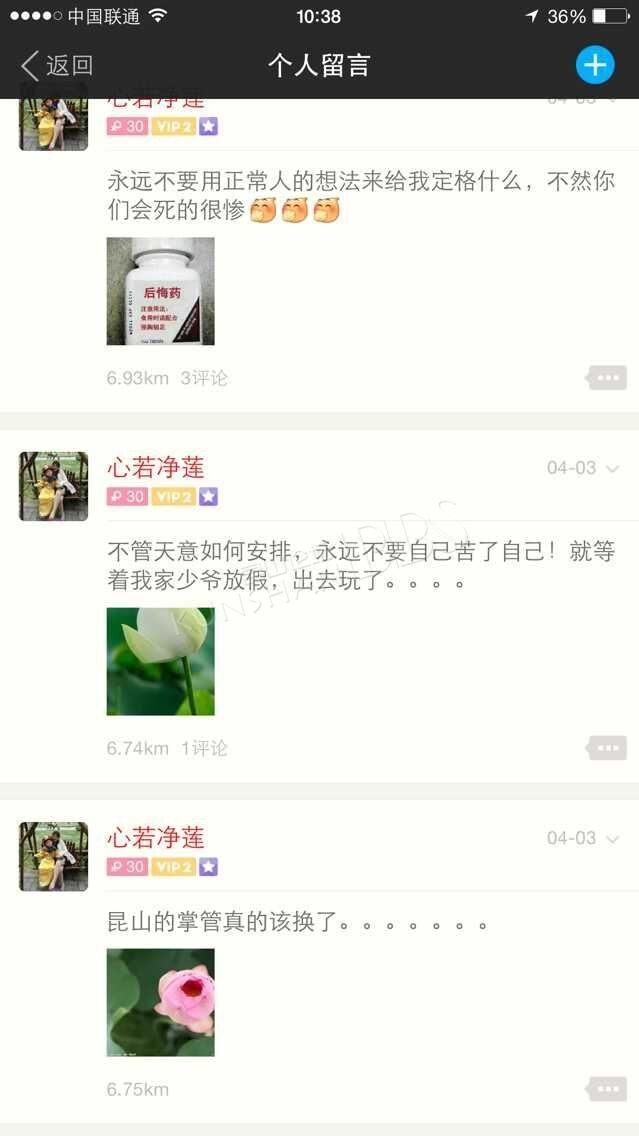Go back using the 返回 button
Viewport: 639px width, 1136px height.
coord(57,65)
